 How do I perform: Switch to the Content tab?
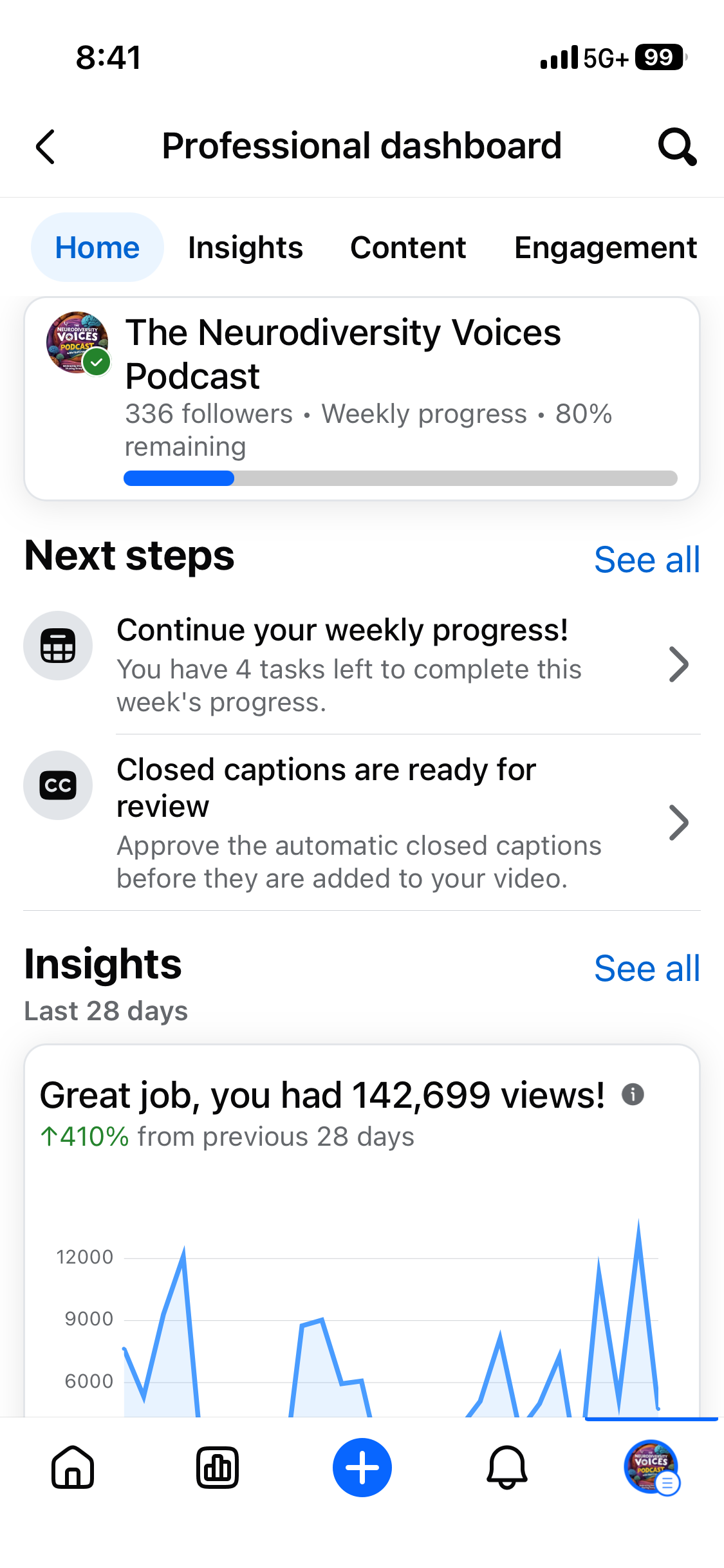pos(408,248)
